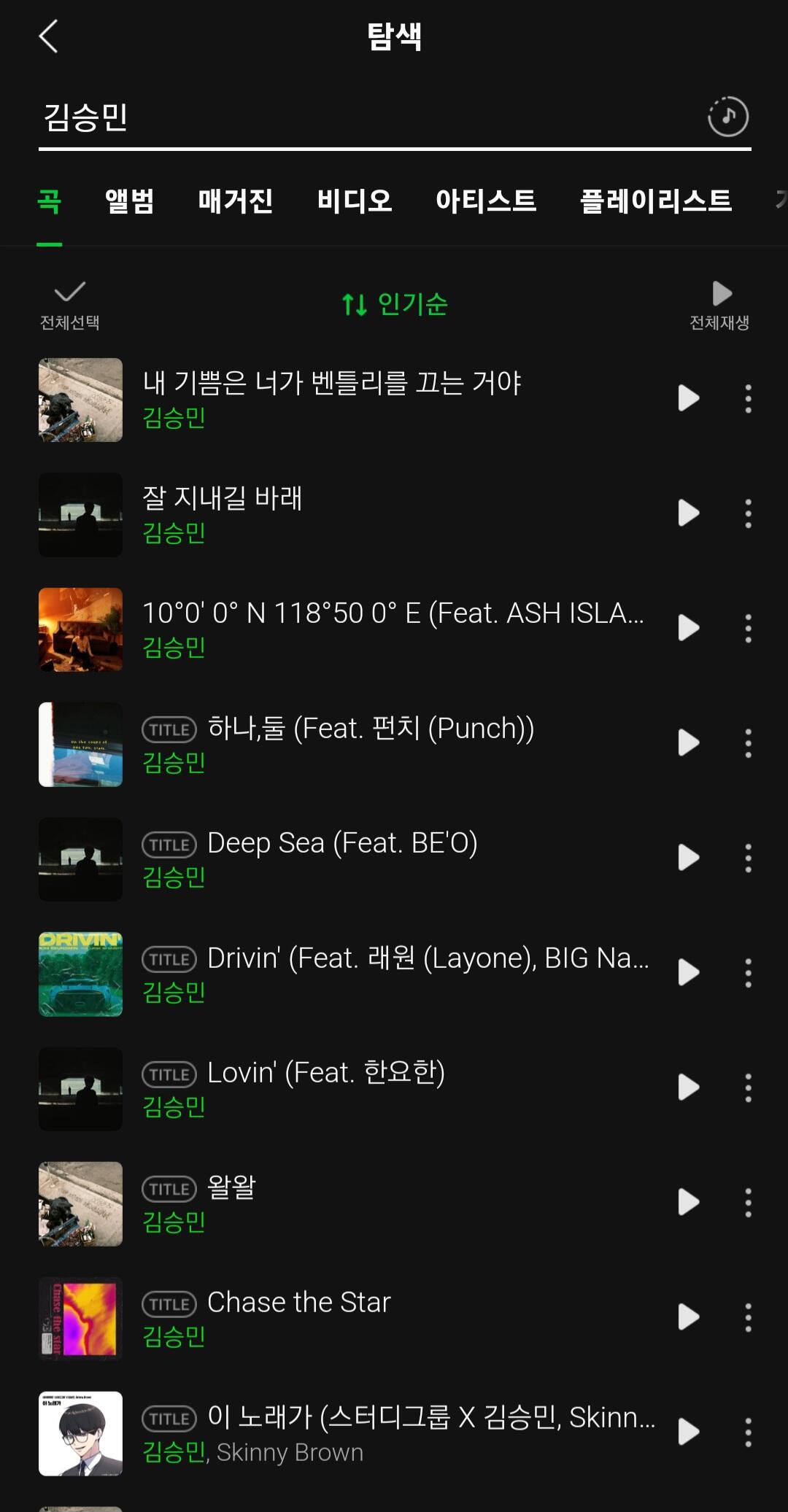Select all songs with 전체선택
788x1512 pixels.
click(69, 305)
